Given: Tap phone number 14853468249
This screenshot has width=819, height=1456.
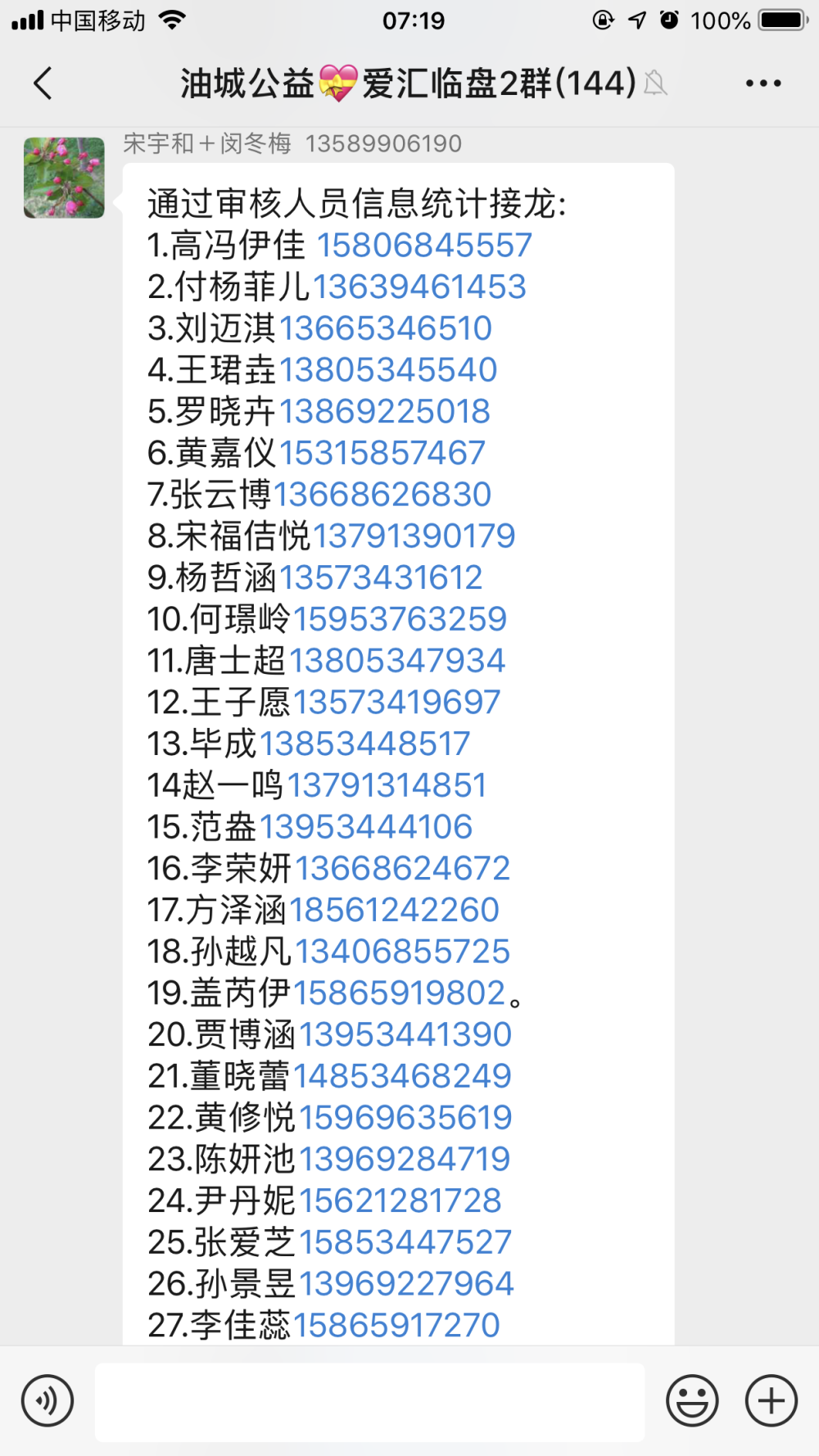Looking at the screenshot, I should 402,1076.
